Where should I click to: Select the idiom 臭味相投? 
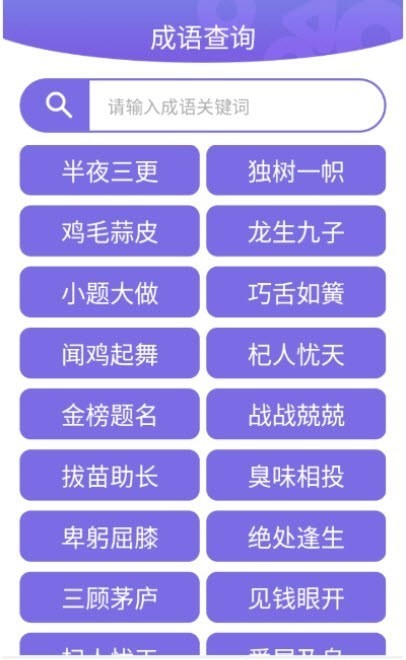click(x=296, y=475)
